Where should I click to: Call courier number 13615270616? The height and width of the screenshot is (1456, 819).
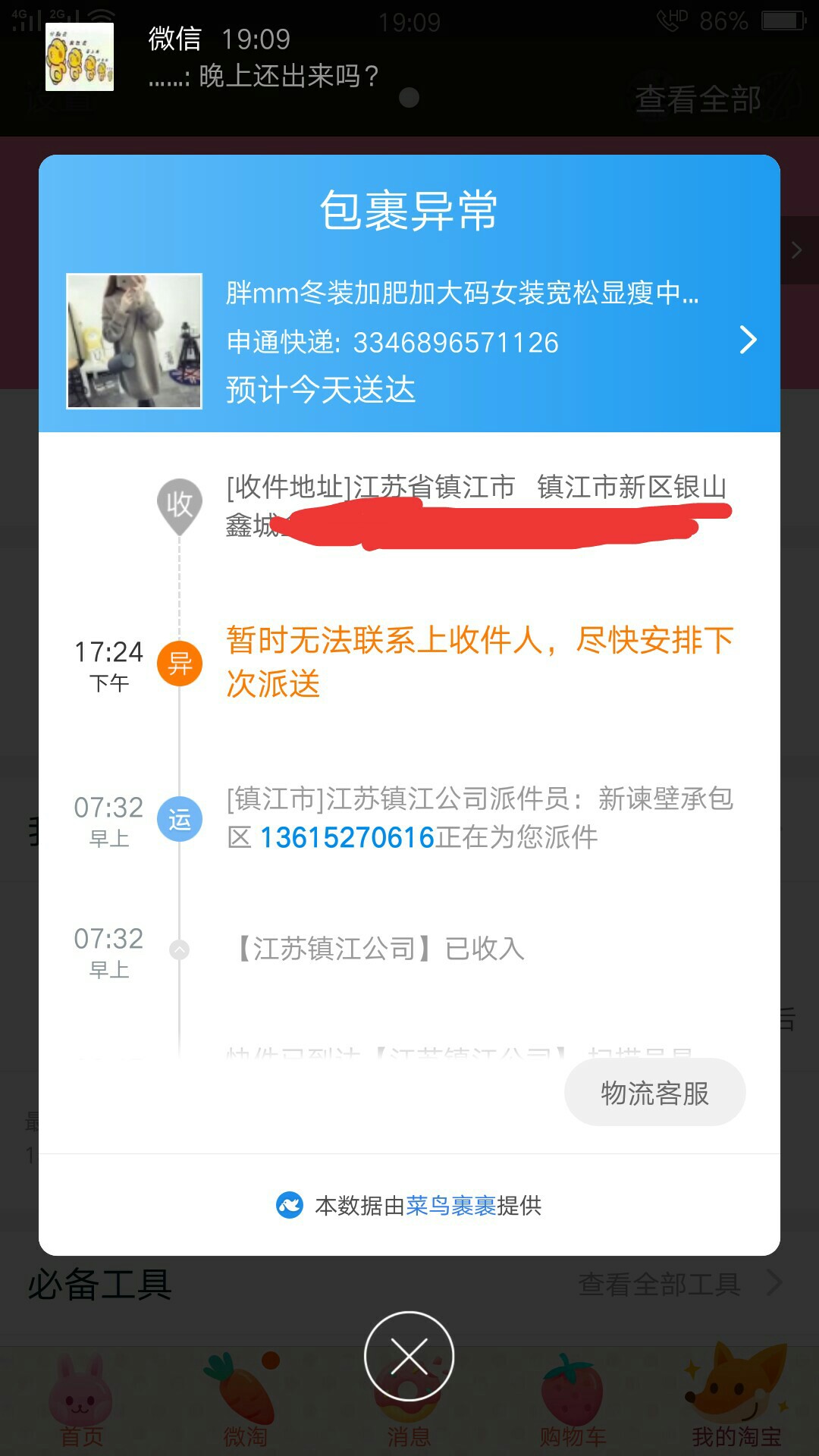click(x=347, y=838)
